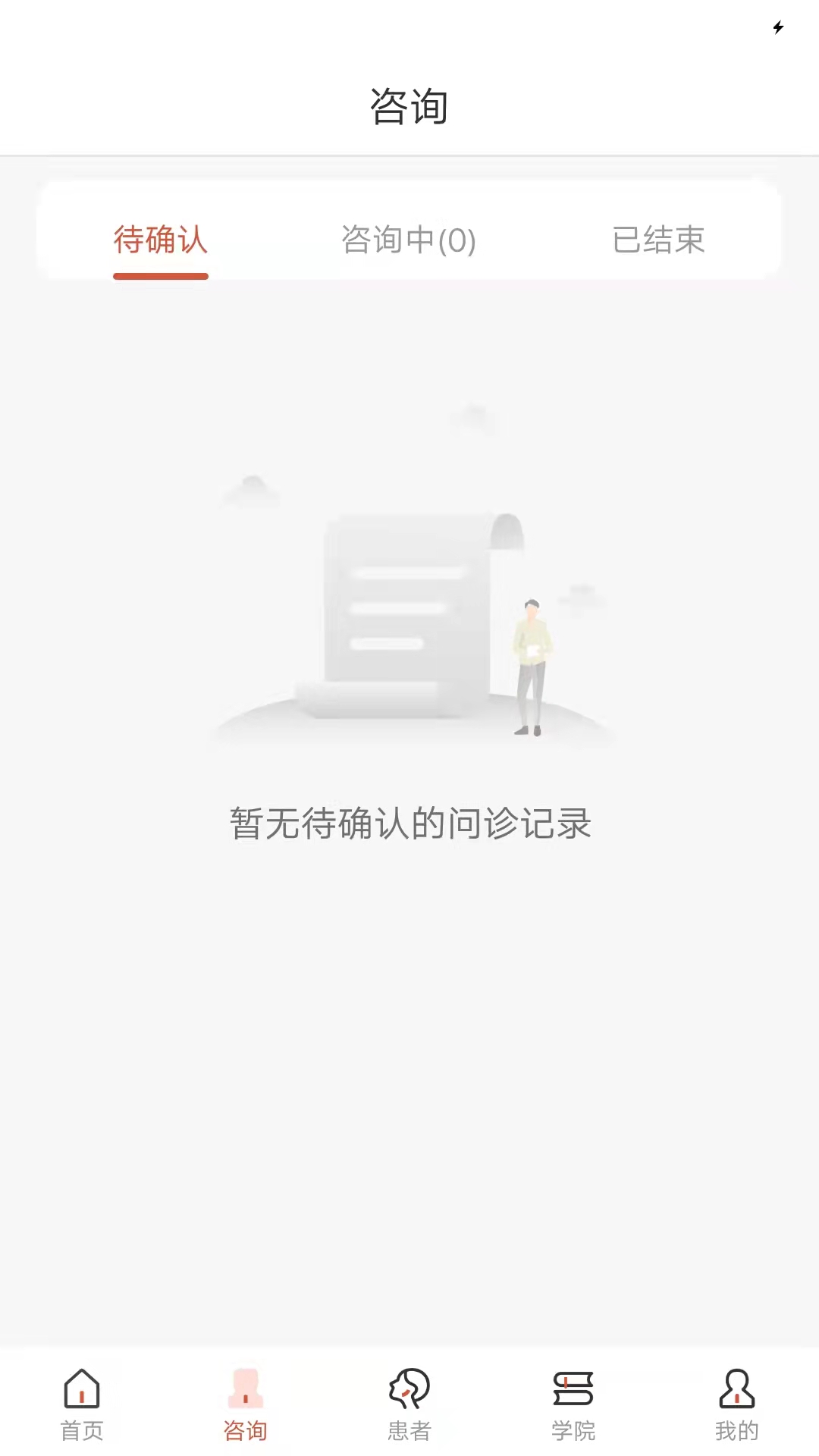Viewport: 819px width, 1456px height.
Task: Open the 患者 section
Action: click(x=409, y=1404)
